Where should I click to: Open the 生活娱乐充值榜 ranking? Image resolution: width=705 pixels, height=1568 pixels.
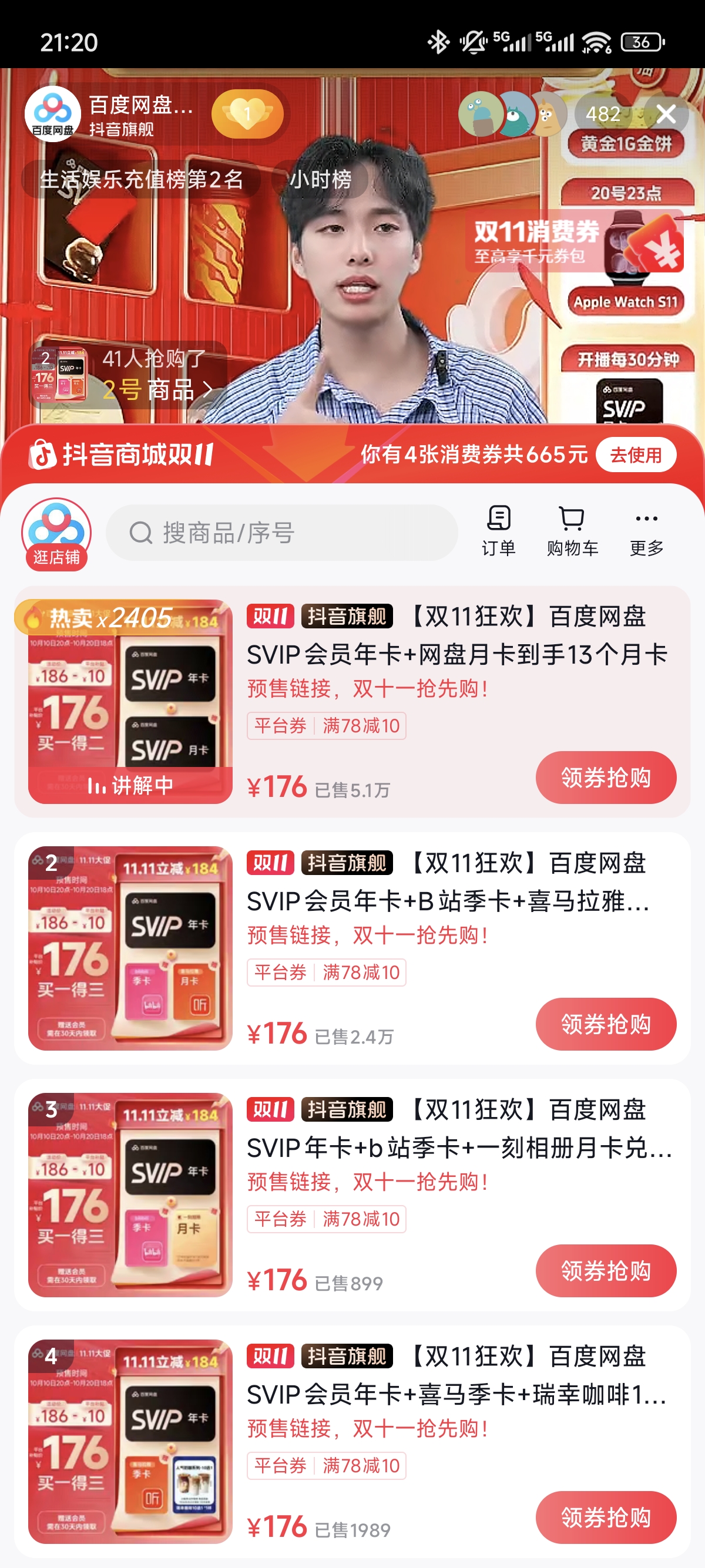(141, 180)
